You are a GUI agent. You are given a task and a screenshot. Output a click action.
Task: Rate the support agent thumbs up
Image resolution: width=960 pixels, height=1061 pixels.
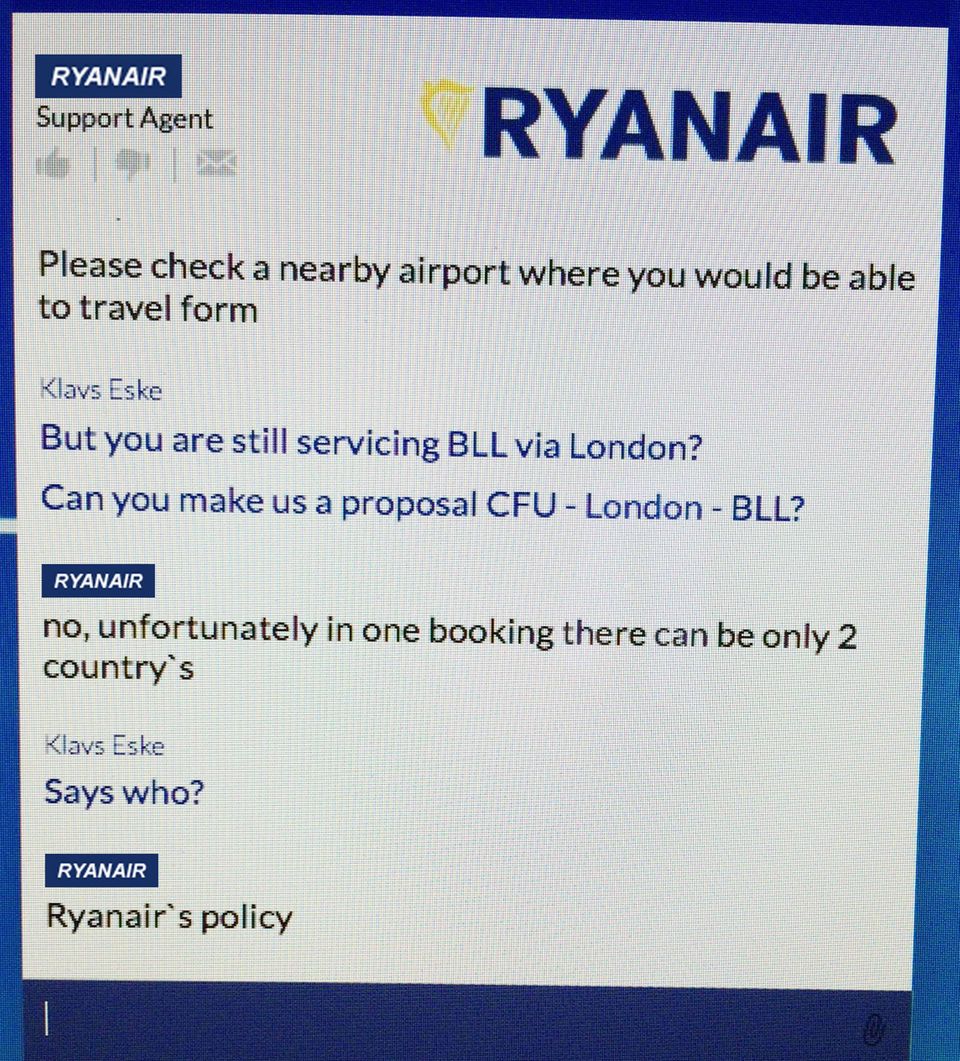point(55,163)
